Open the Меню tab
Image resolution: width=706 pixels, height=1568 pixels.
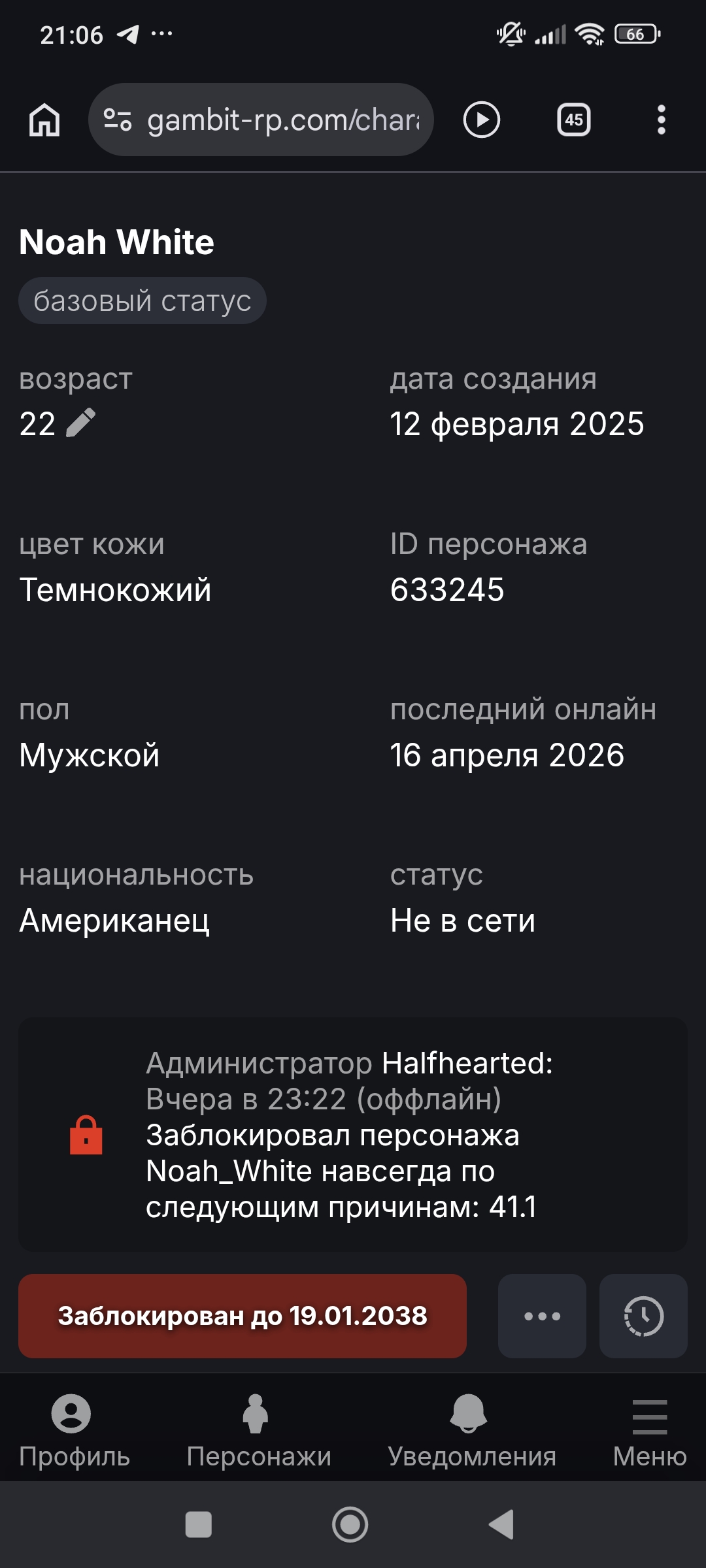[649, 1431]
